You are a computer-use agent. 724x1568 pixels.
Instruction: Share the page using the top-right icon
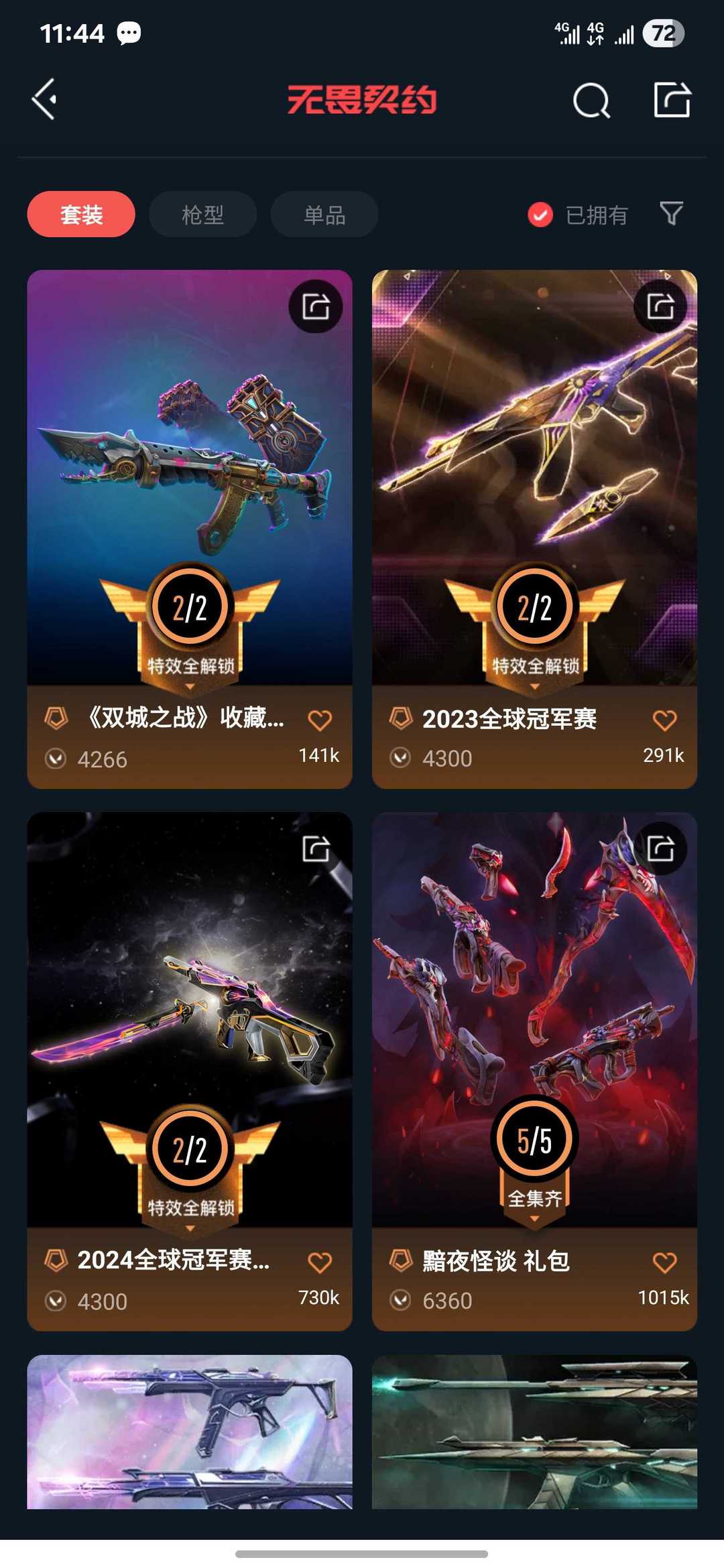pos(672,100)
